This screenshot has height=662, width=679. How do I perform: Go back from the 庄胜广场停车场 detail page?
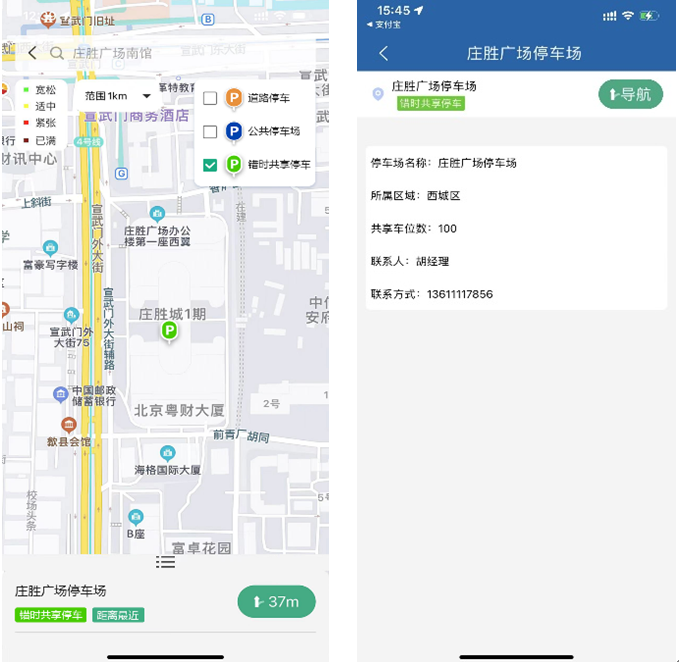(384, 53)
